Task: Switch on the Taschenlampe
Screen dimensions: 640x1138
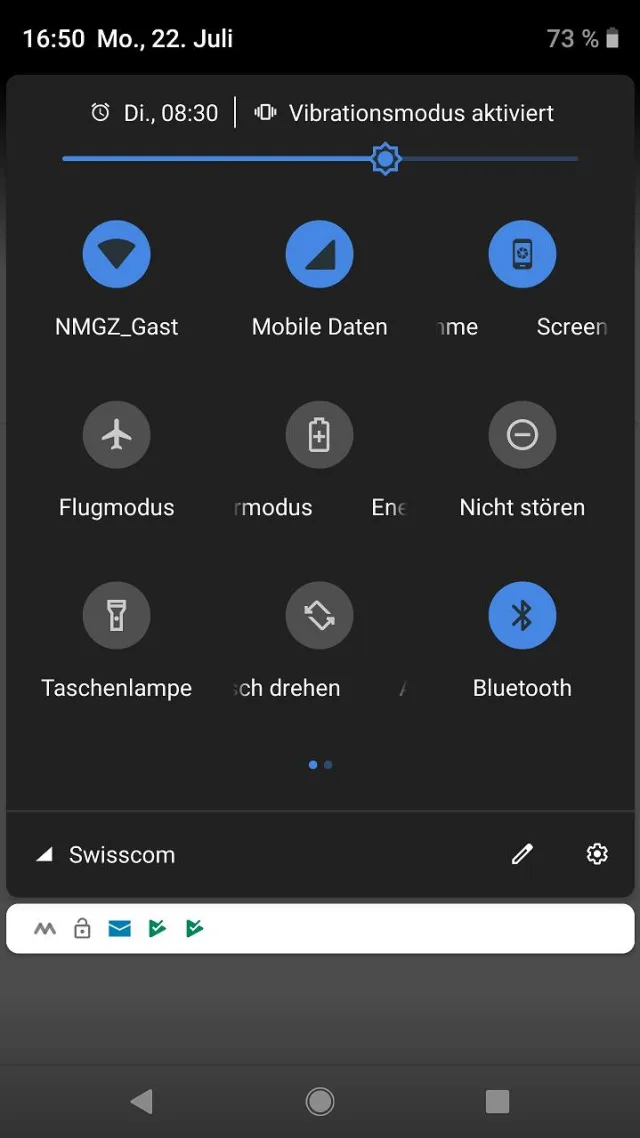Action: click(x=117, y=615)
